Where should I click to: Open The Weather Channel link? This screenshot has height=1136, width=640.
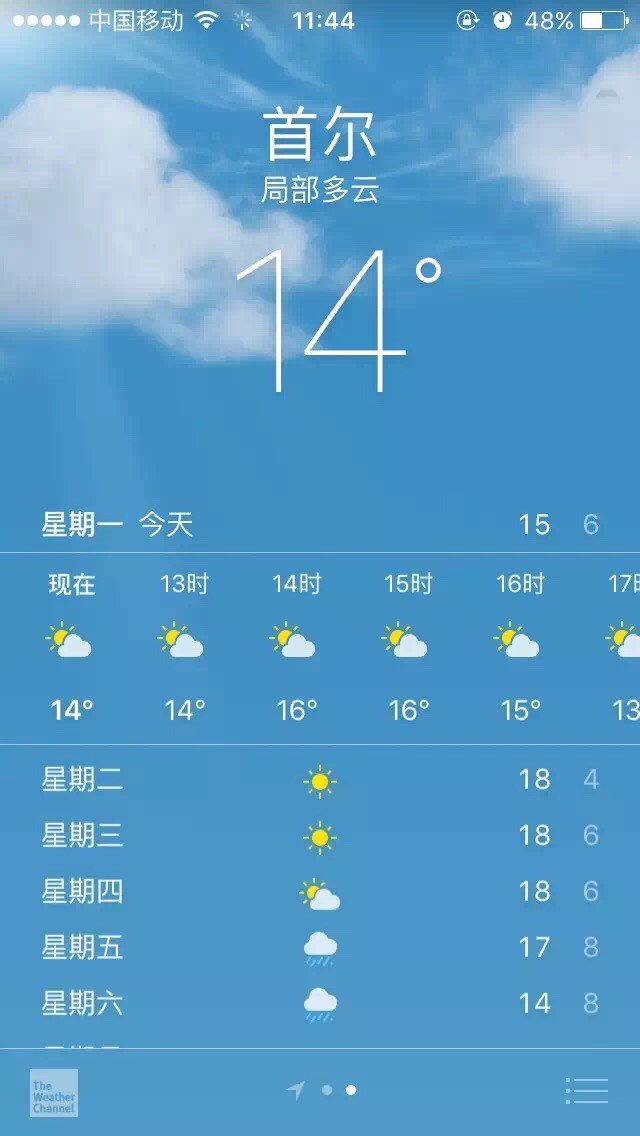54,1093
